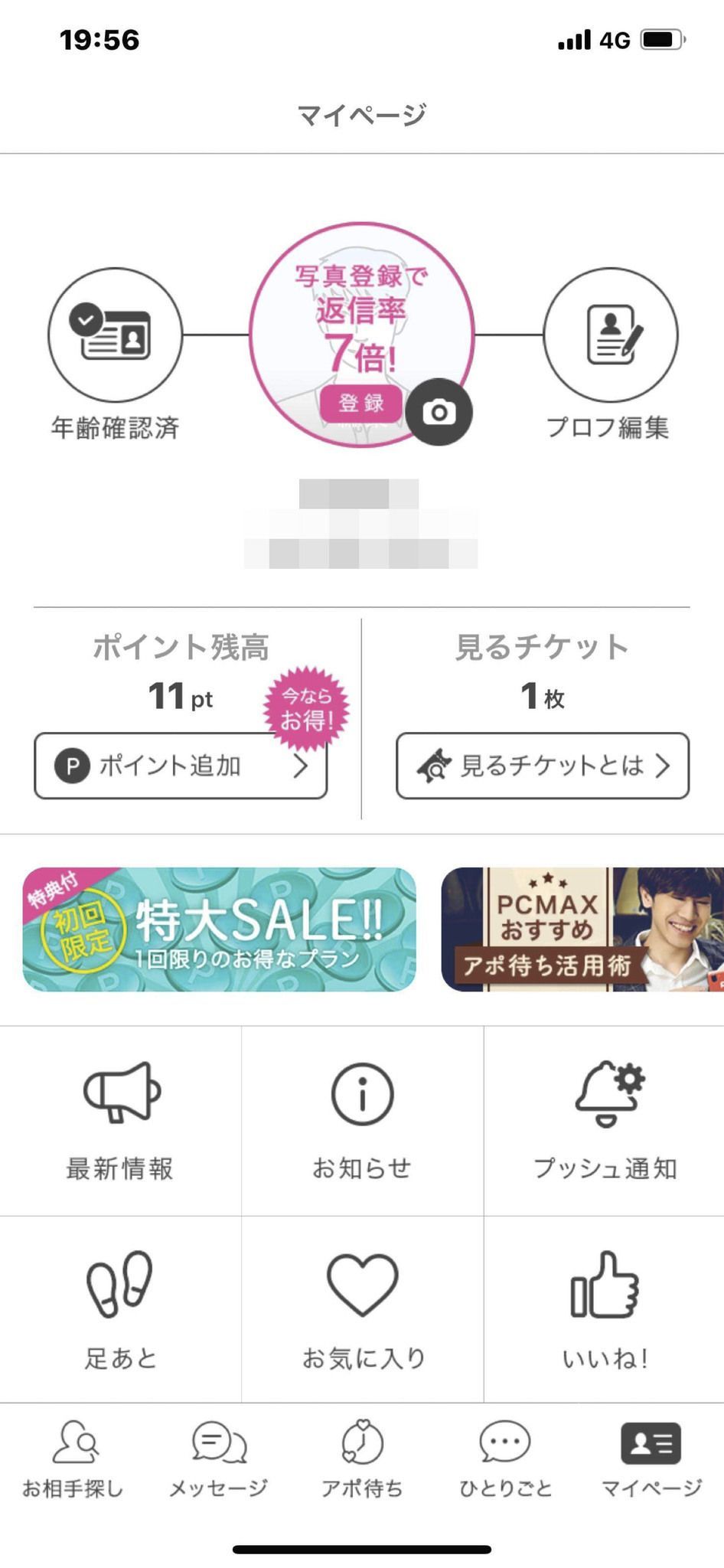The height and width of the screenshot is (1568, 724).
Task: Open プッシュ通知 settings
Action: click(x=605, y=1119)
